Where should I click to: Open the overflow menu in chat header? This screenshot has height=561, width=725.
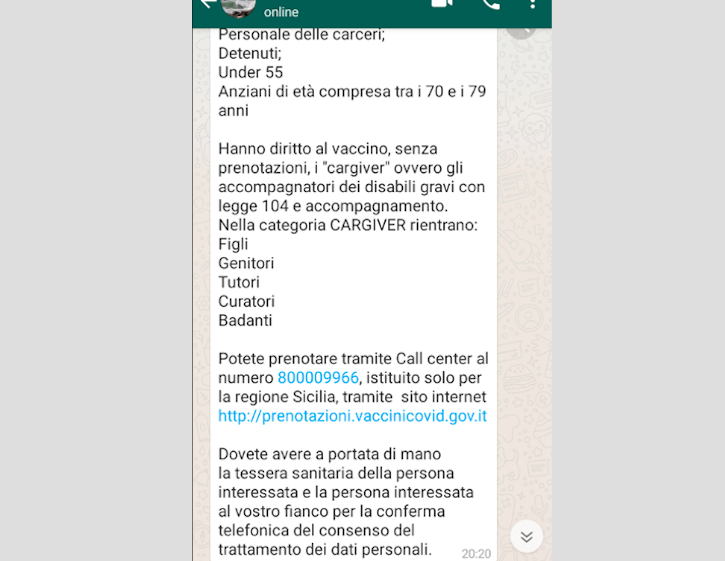pos(532,4)
